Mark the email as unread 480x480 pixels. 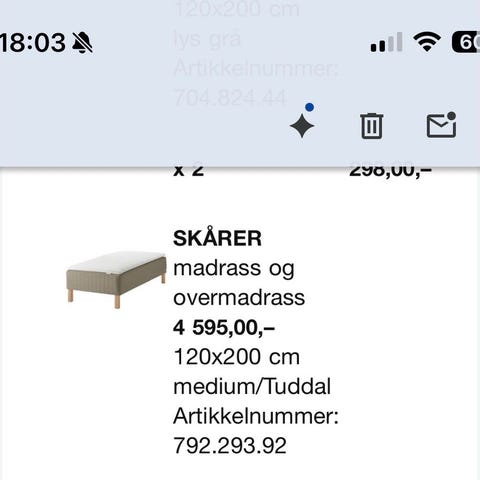coord(442,125)
